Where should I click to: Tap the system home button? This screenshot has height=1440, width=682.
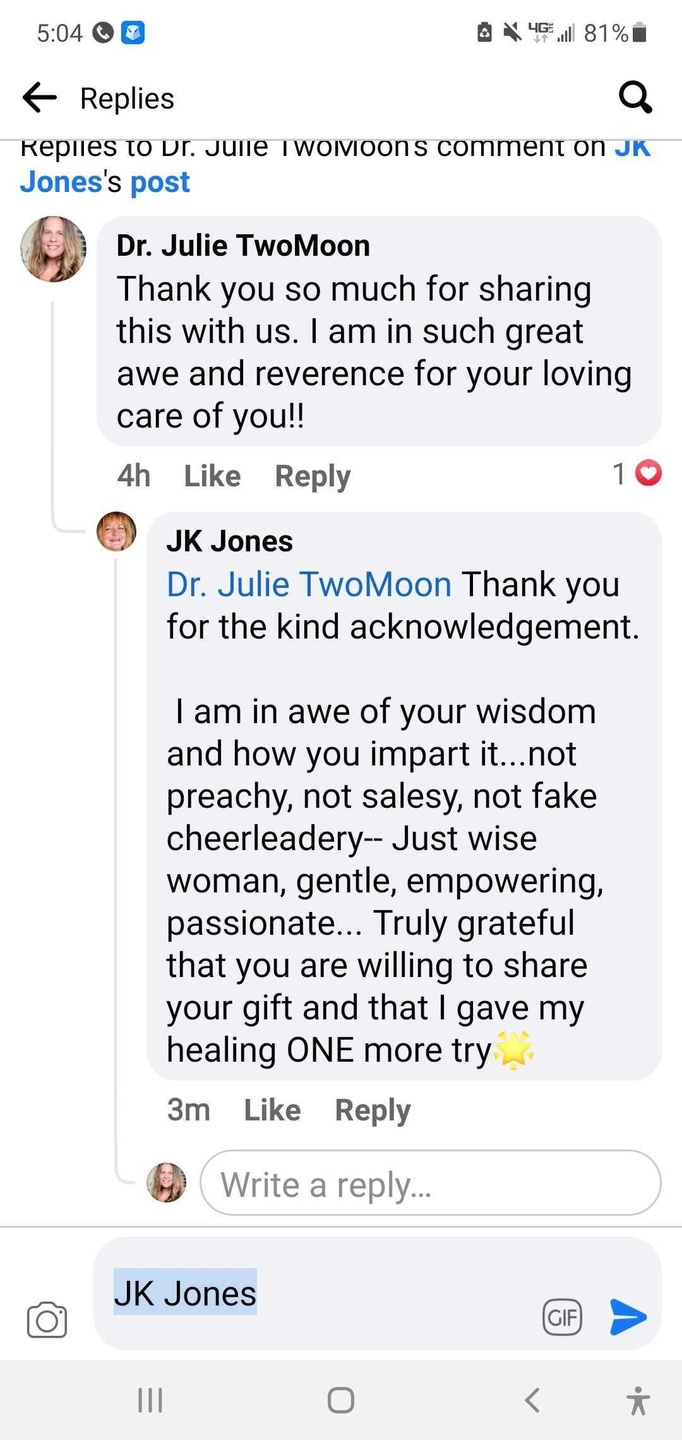(341, 1401)
